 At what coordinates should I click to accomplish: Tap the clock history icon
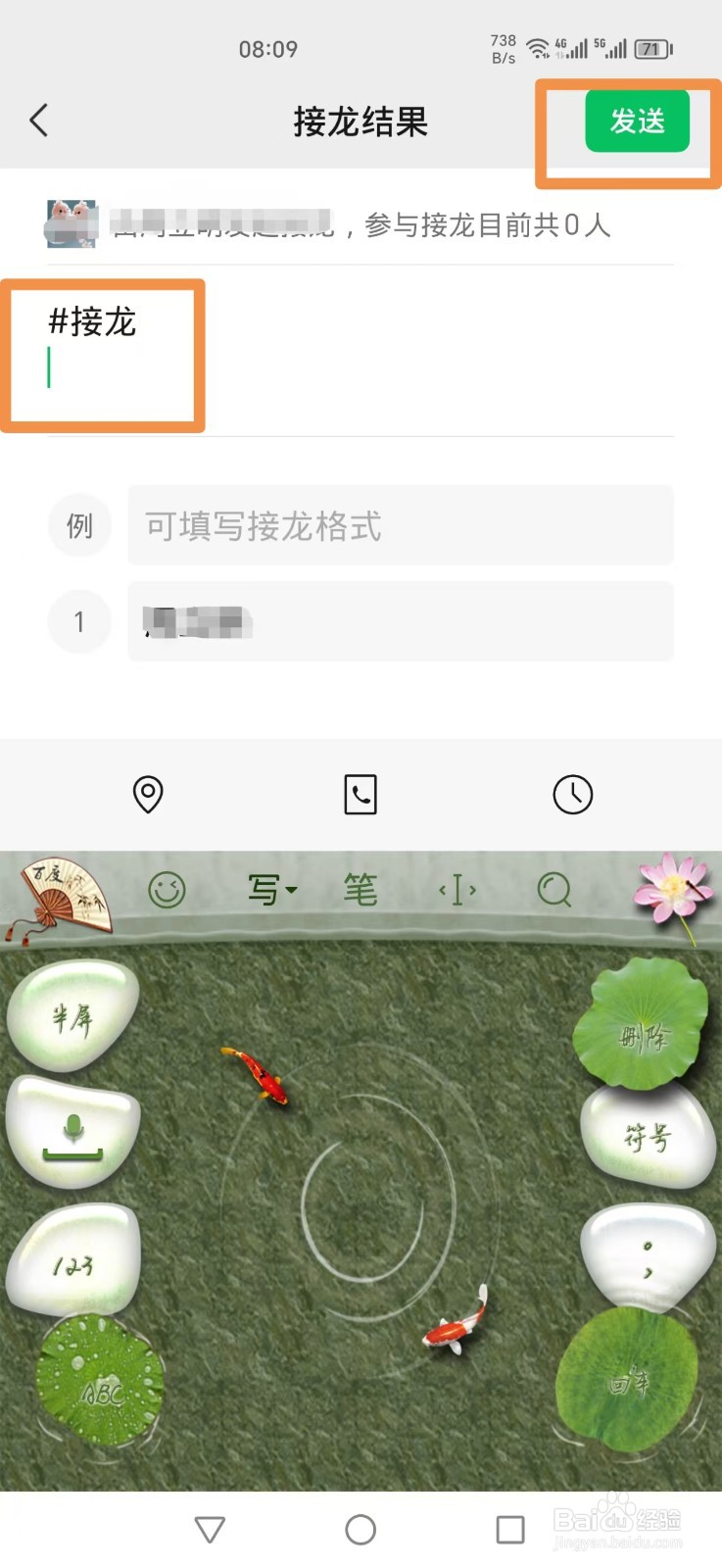(x=573, y=795)
